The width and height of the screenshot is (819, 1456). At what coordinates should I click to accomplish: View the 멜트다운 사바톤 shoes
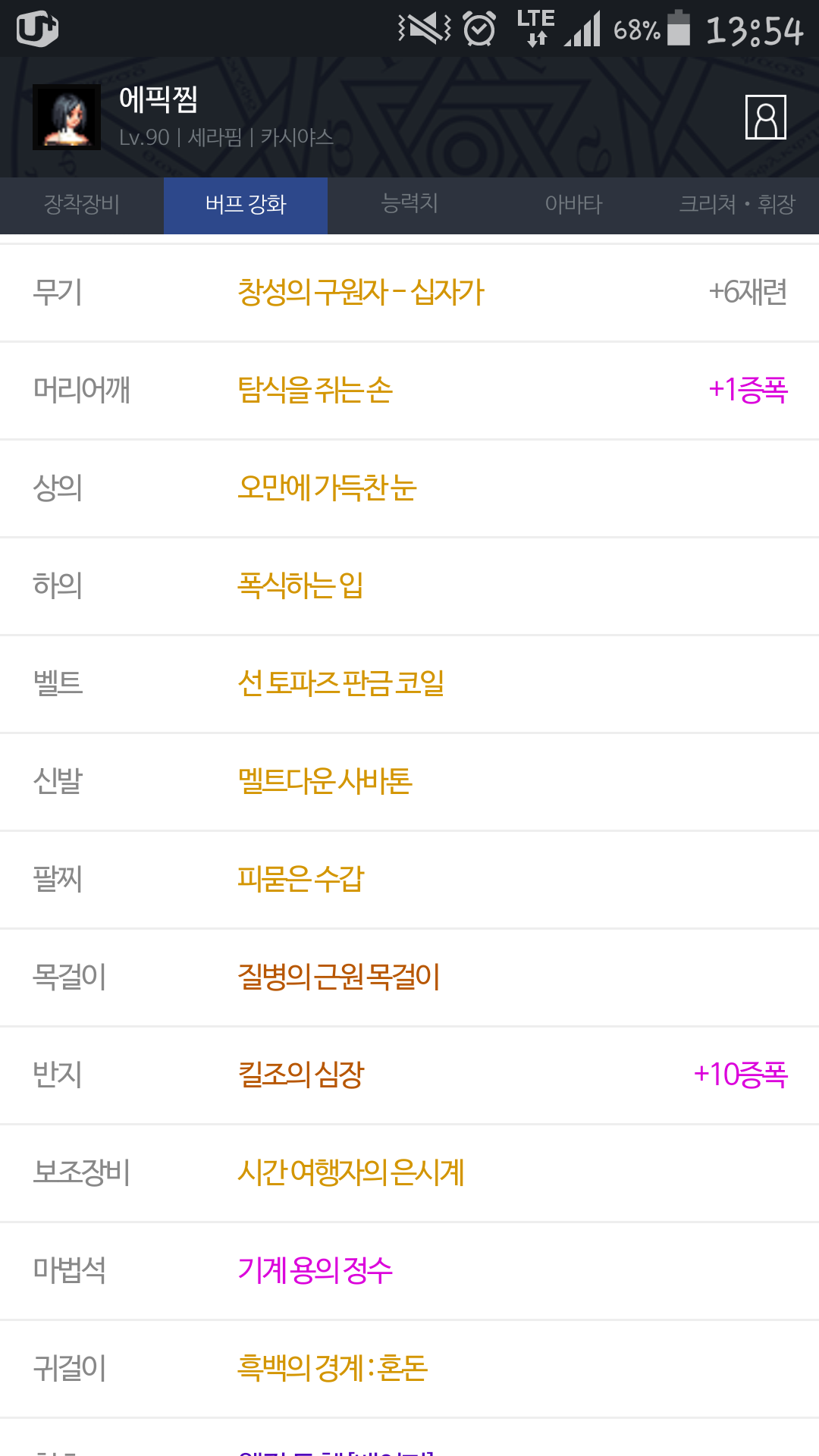point(325,782)
